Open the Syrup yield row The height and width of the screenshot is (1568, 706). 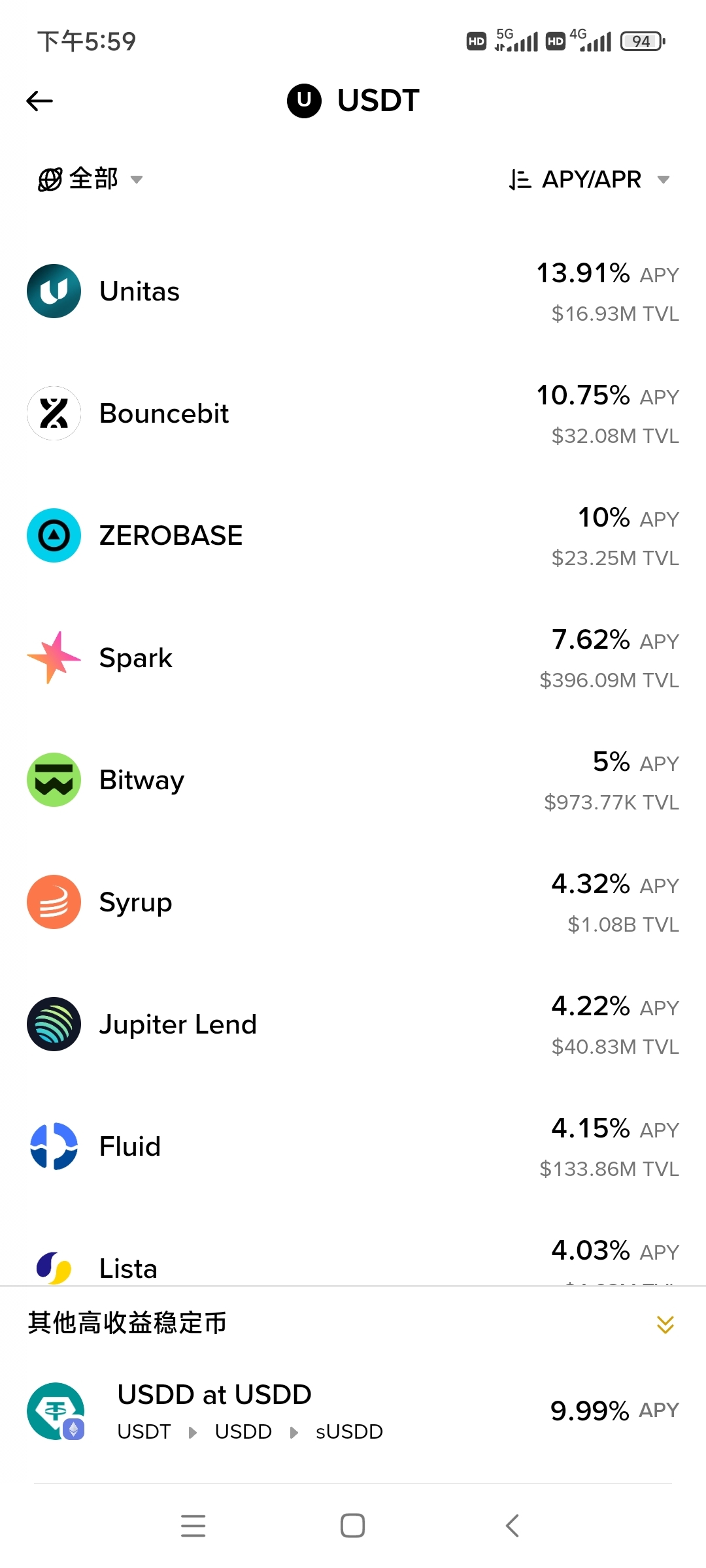[x=353, y=902]
